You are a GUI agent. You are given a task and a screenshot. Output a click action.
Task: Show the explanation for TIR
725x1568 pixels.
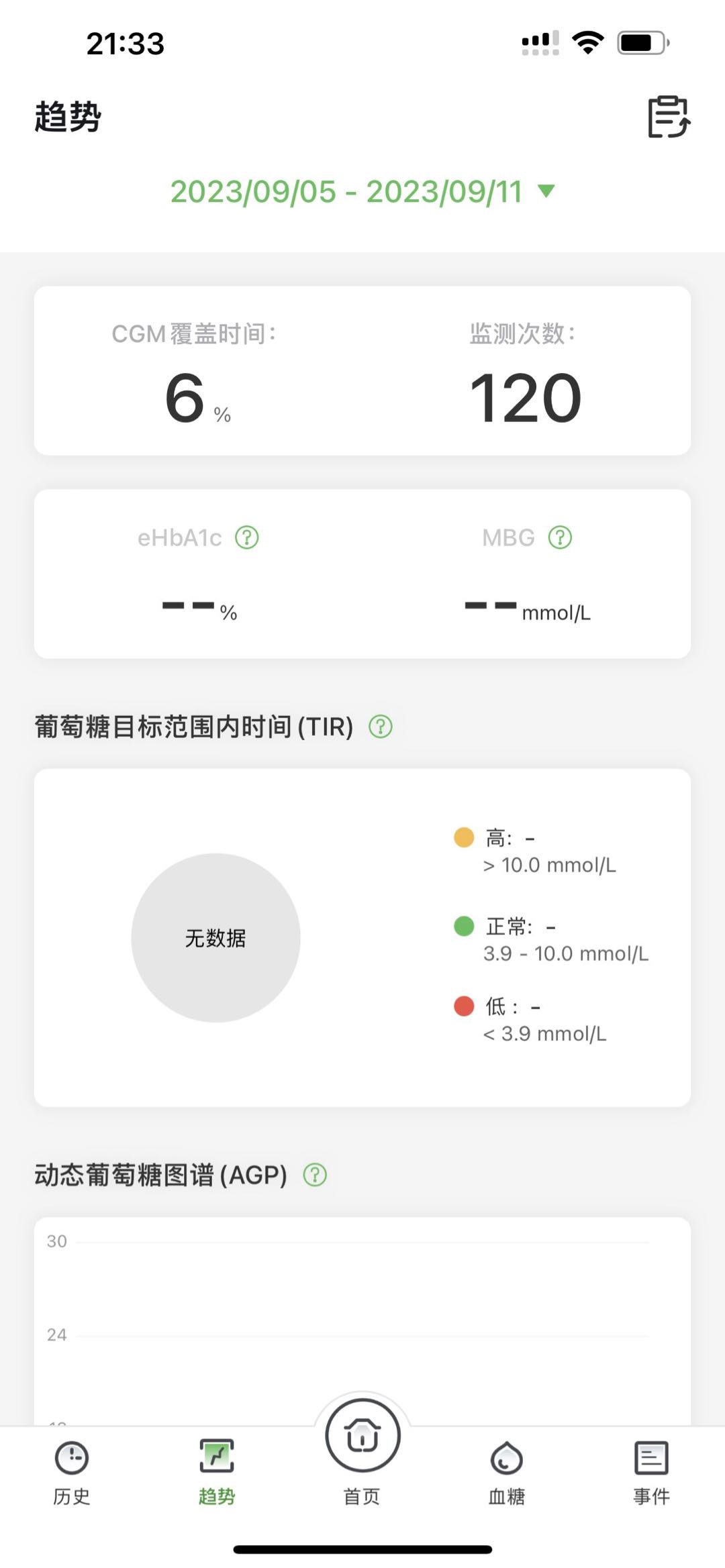pyautogui.click(x=381, y=727)
